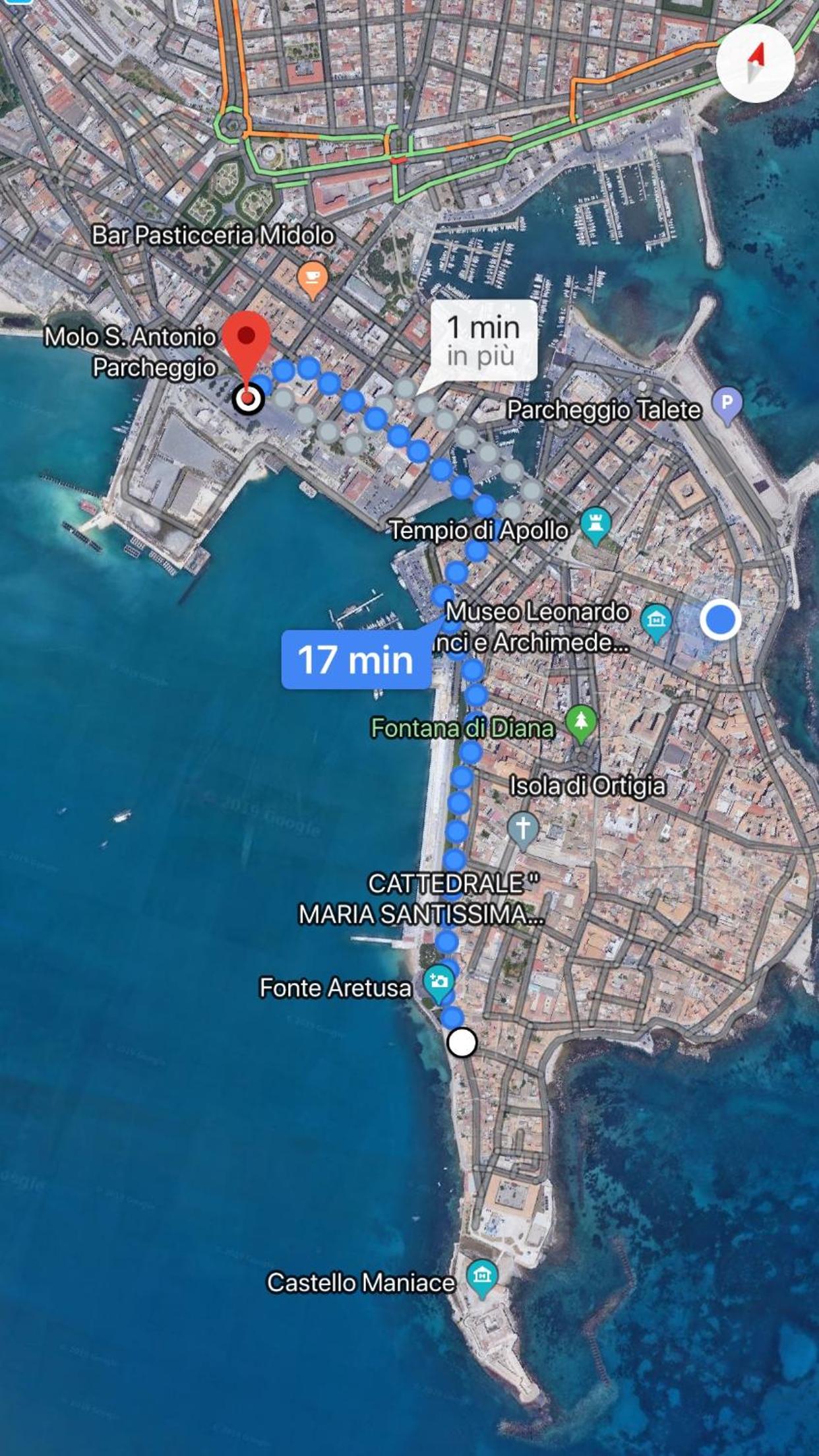Image resolution: width=819 pixels, height=1456 pixels.
Task: Open the Fonte Aretusa photo spot marker
Action: point(439,984)
